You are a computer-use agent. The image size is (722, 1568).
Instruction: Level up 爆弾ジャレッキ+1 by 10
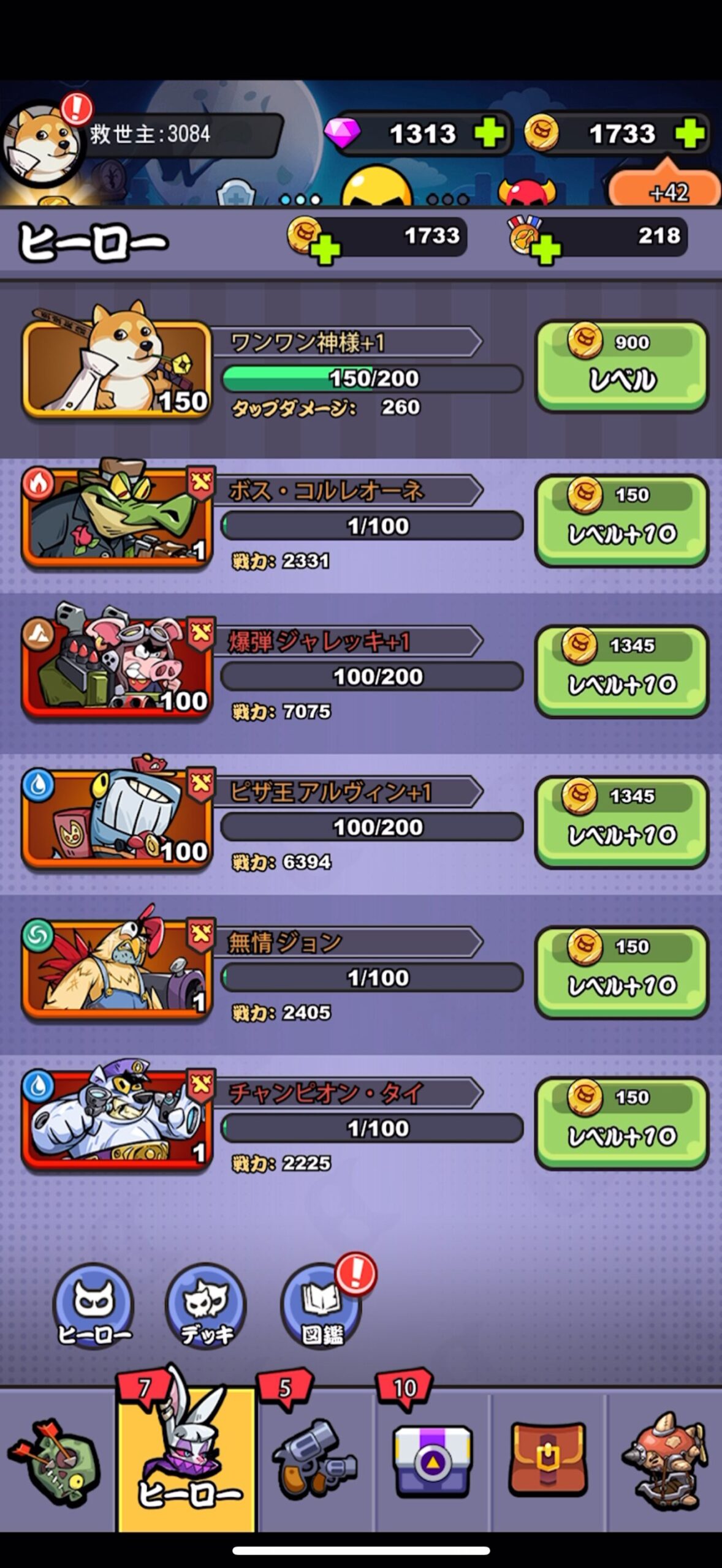click(x=621, y=670)
